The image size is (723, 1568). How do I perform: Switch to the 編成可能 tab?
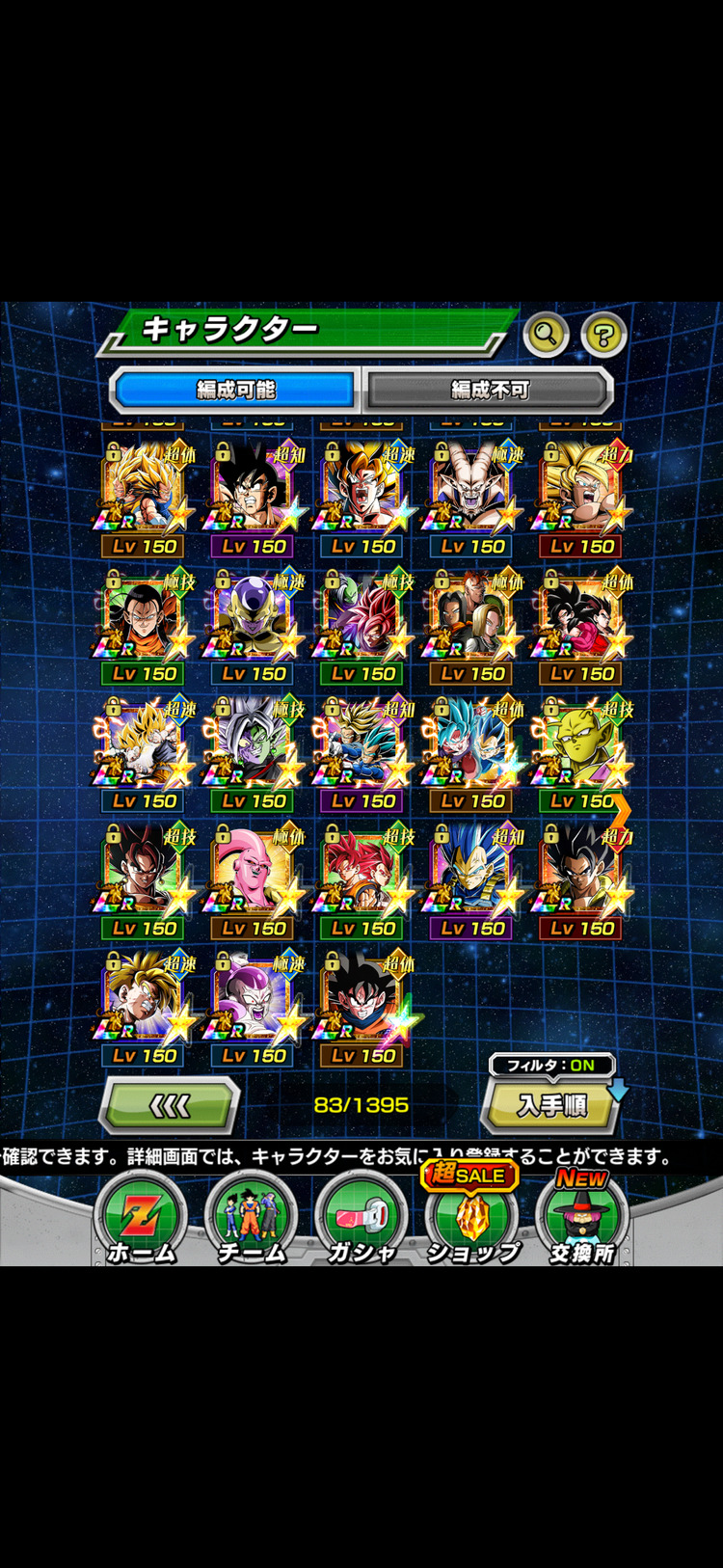[x=236, y=390]
